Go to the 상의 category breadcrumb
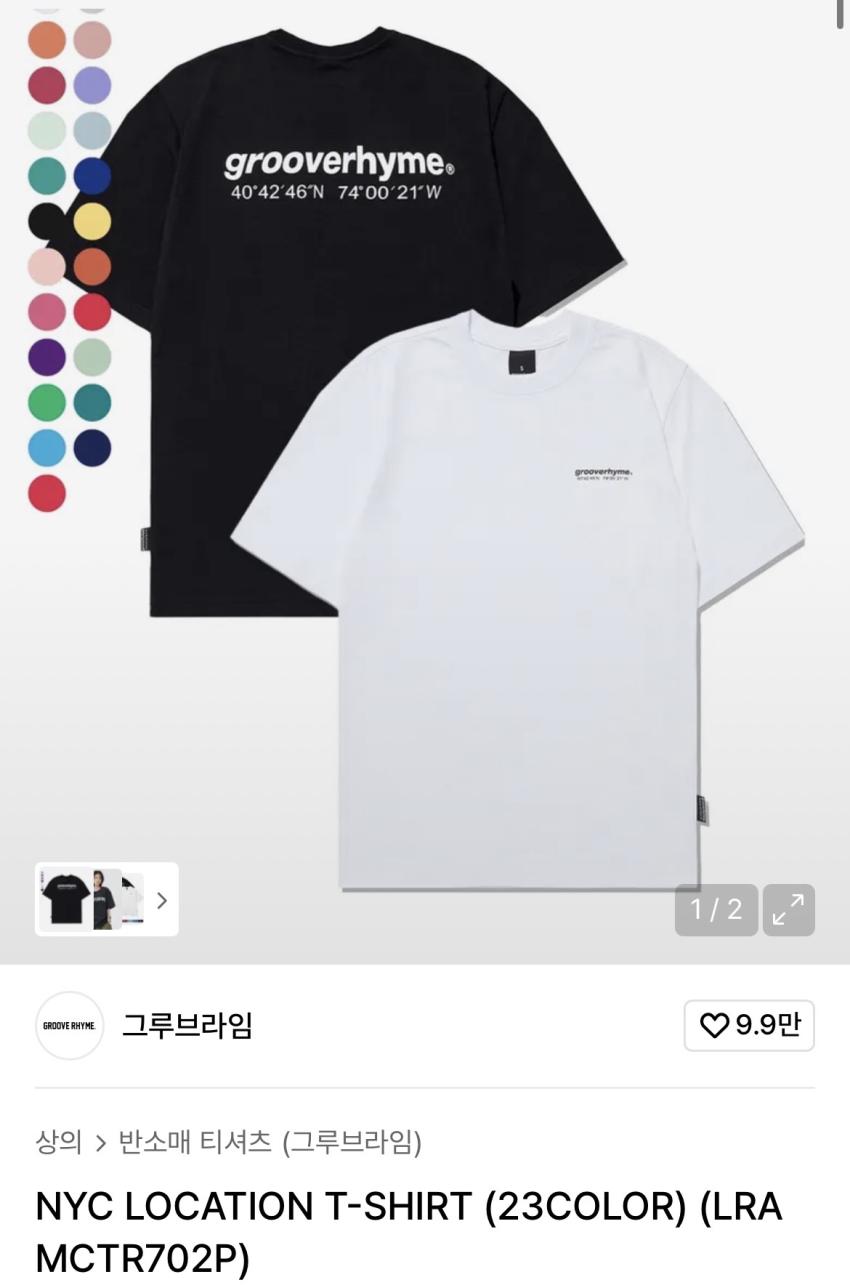Viewport: 850px width, 1285px height. pyautogui.click(x=58, y=1142)
